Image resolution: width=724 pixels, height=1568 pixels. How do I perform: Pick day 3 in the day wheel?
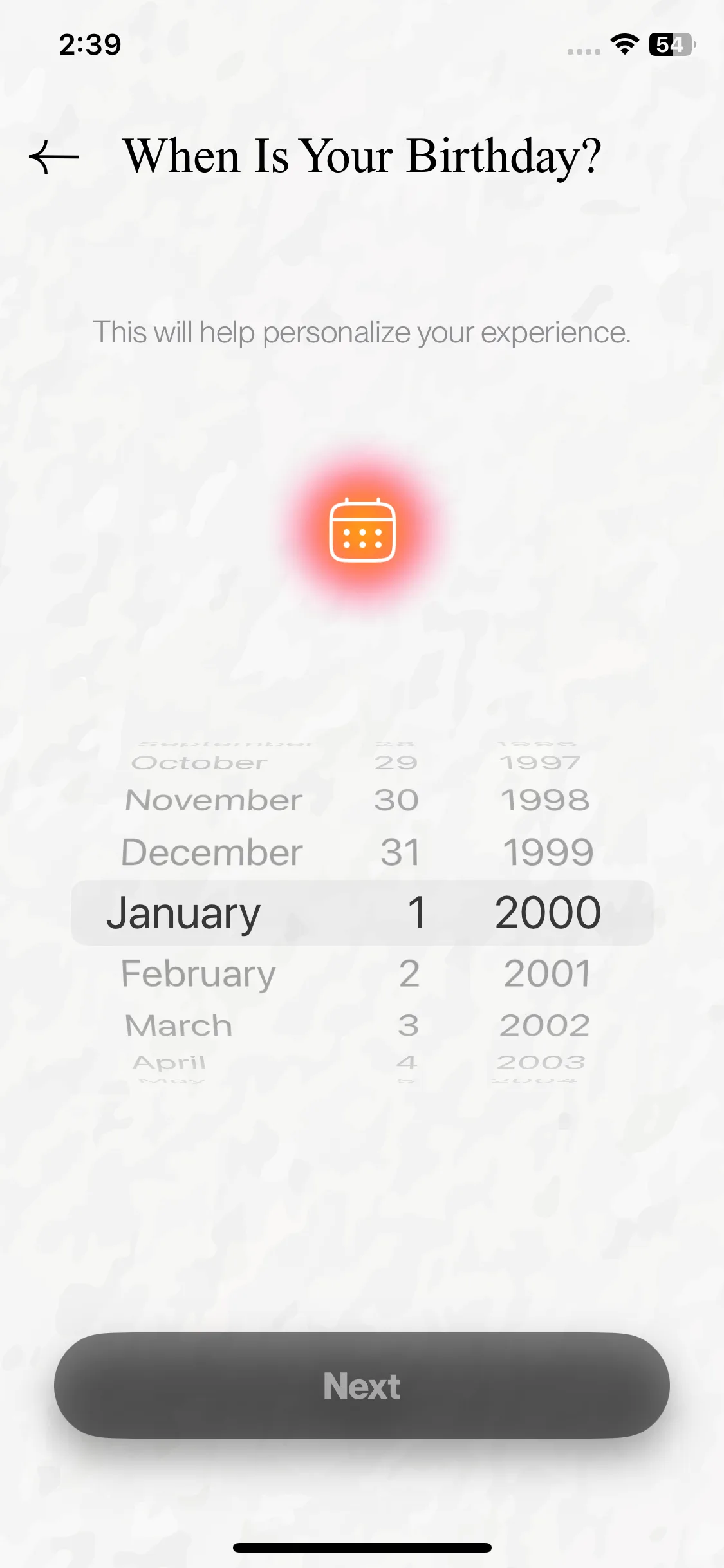point(409,1025)
